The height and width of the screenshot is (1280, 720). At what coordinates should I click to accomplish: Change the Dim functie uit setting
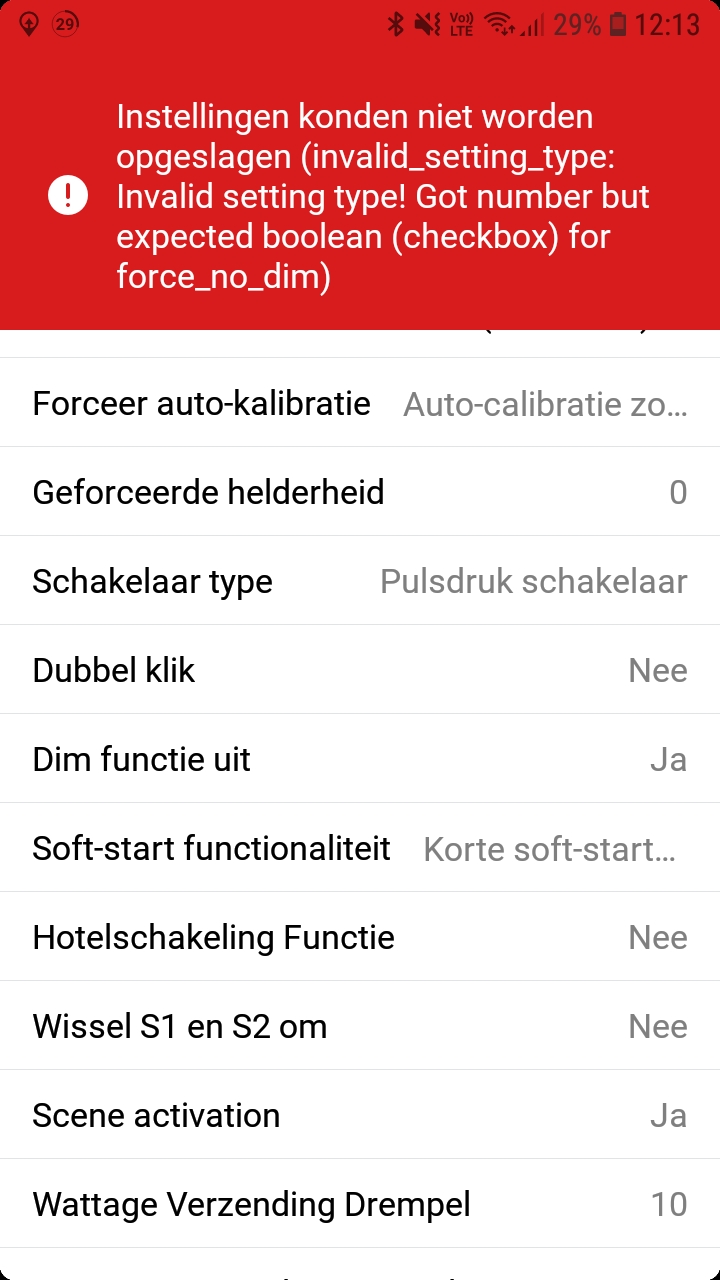(360, 759)
